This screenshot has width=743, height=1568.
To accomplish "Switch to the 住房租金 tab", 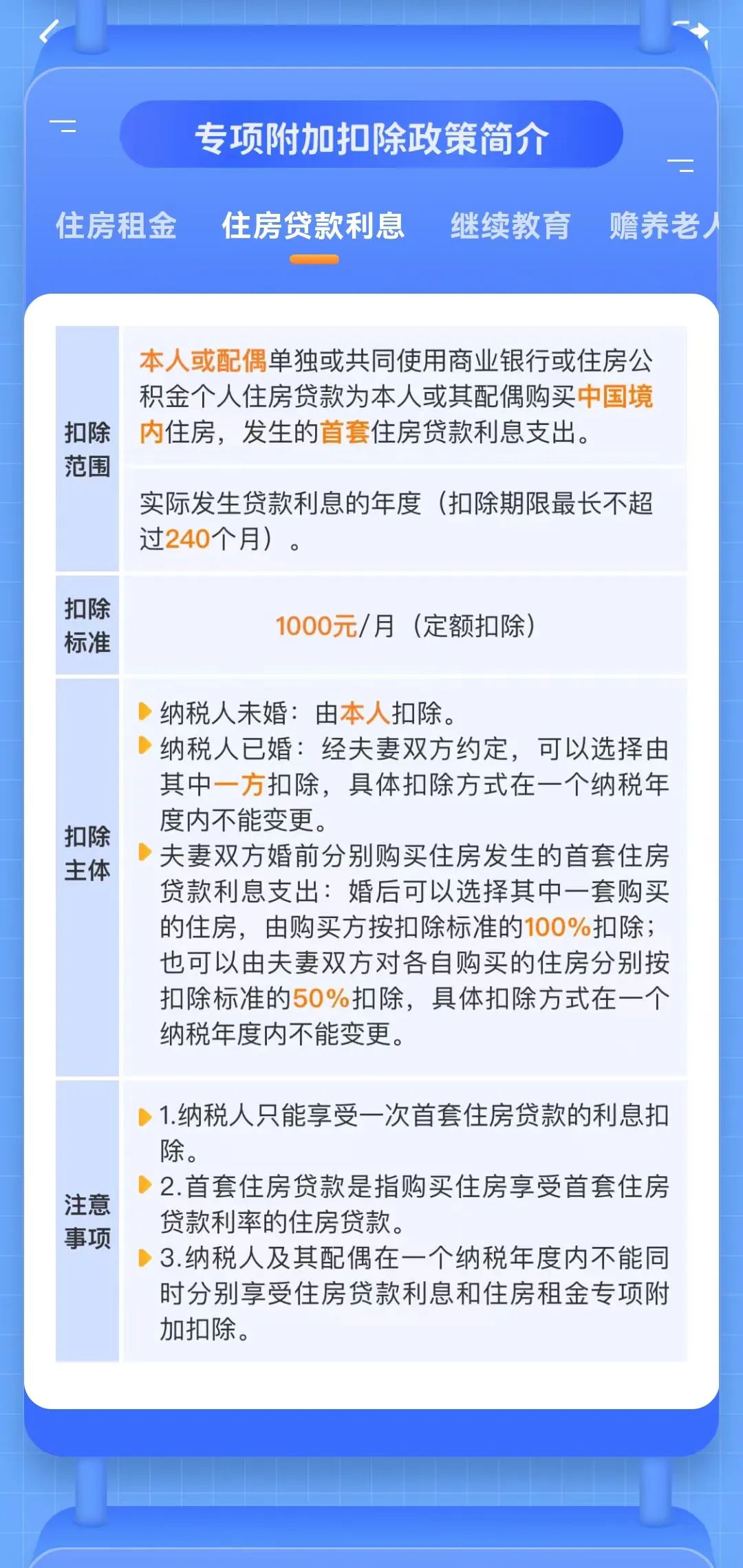I will tap(116, 226).
